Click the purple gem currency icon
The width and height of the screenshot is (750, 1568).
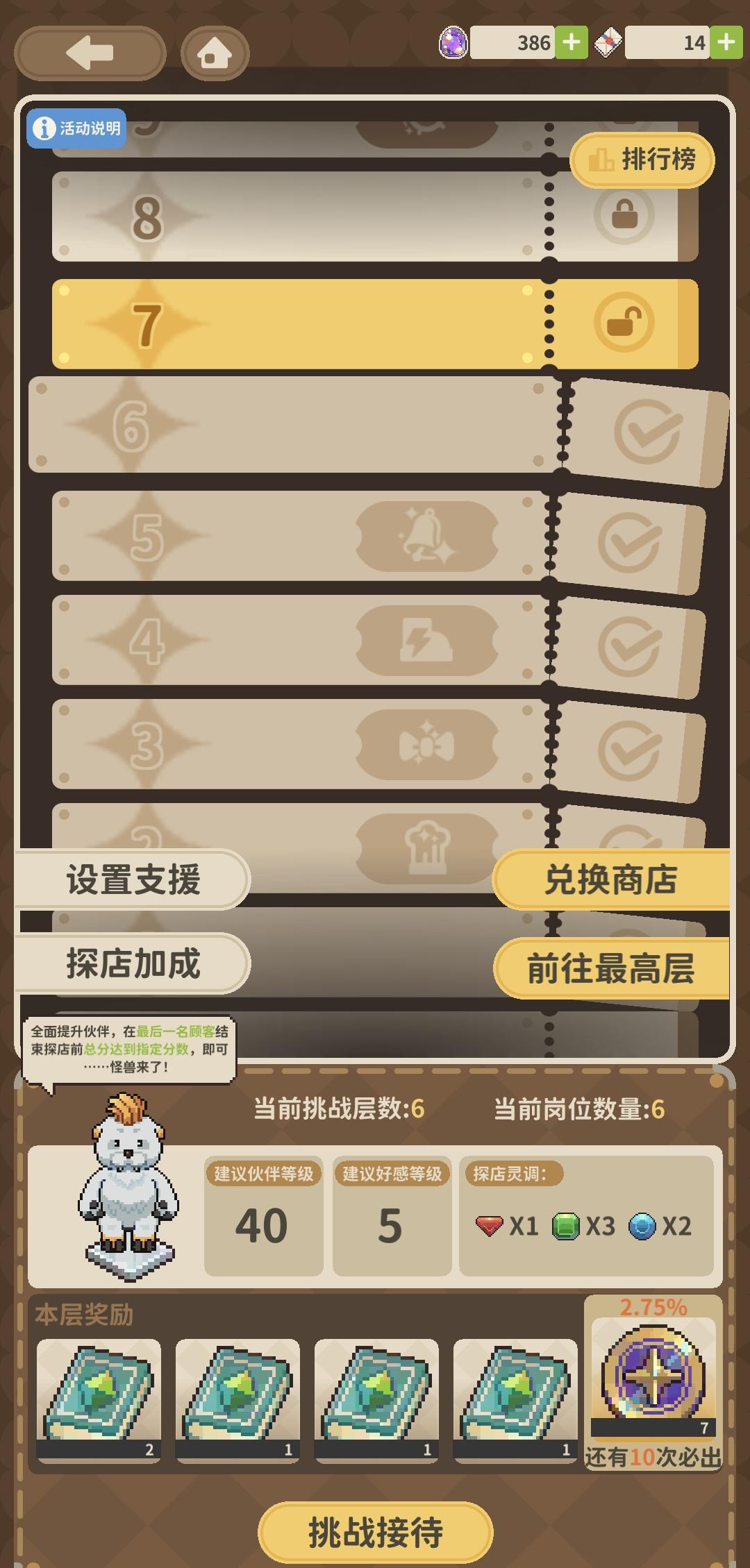pyautogui.click(x=454, y=44)
